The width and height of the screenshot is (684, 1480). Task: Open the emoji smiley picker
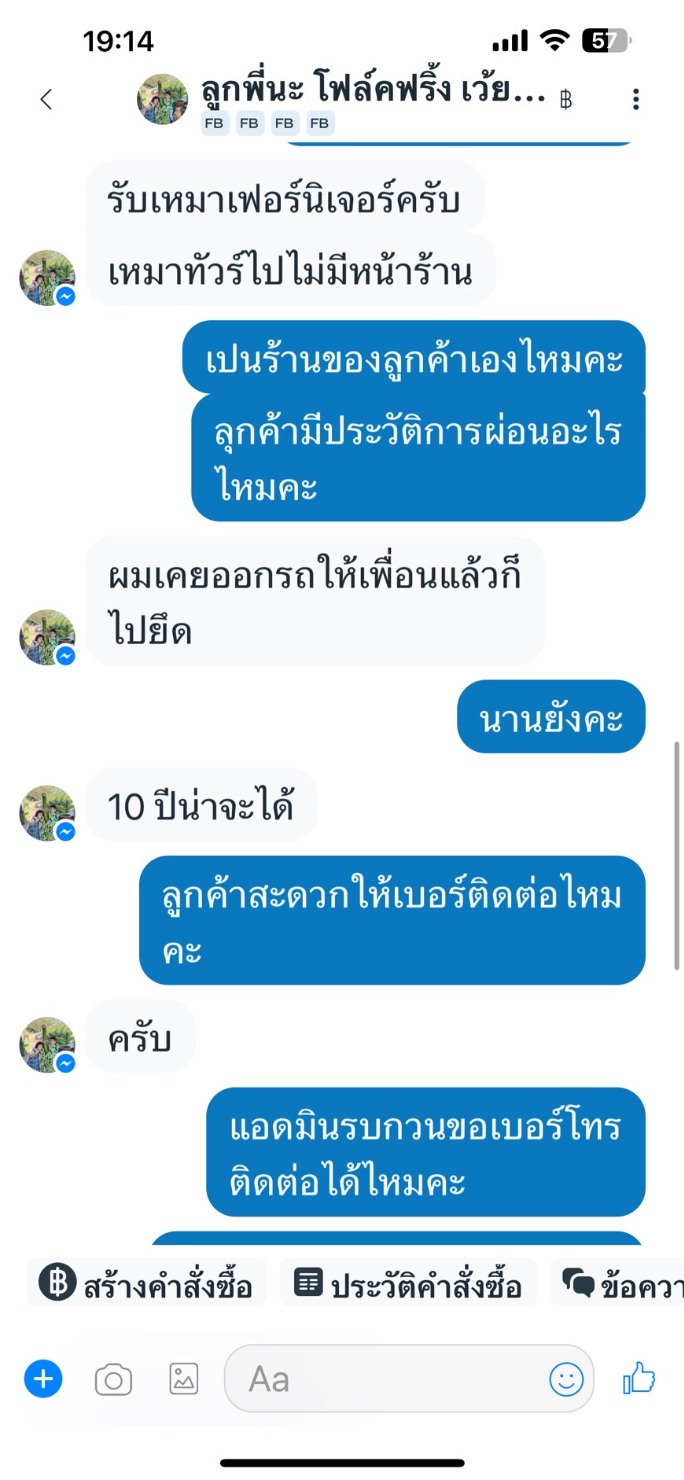pyautogui.click(x=566, y=1380)
